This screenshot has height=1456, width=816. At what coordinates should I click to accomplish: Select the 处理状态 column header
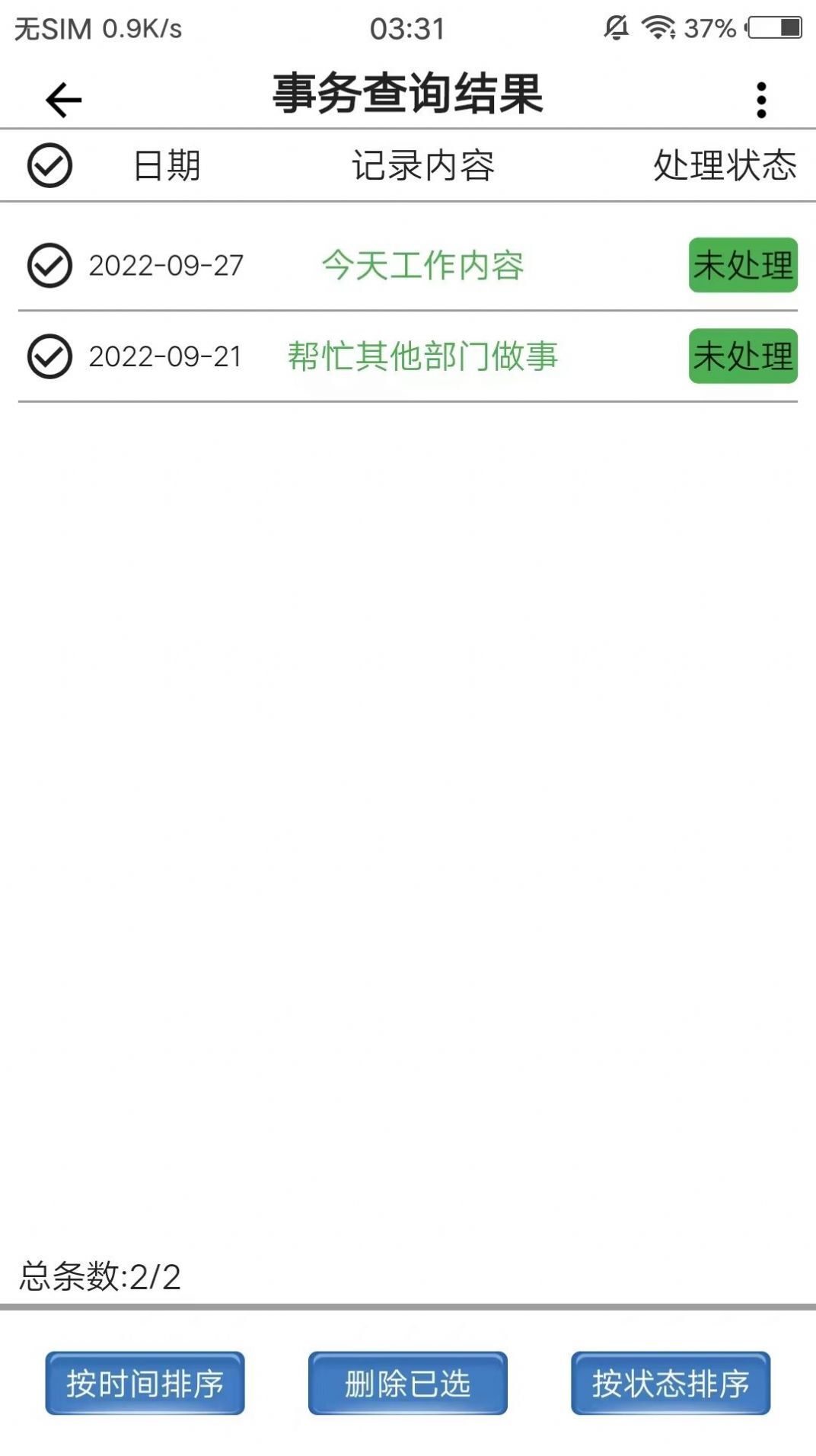pos(723,165)
